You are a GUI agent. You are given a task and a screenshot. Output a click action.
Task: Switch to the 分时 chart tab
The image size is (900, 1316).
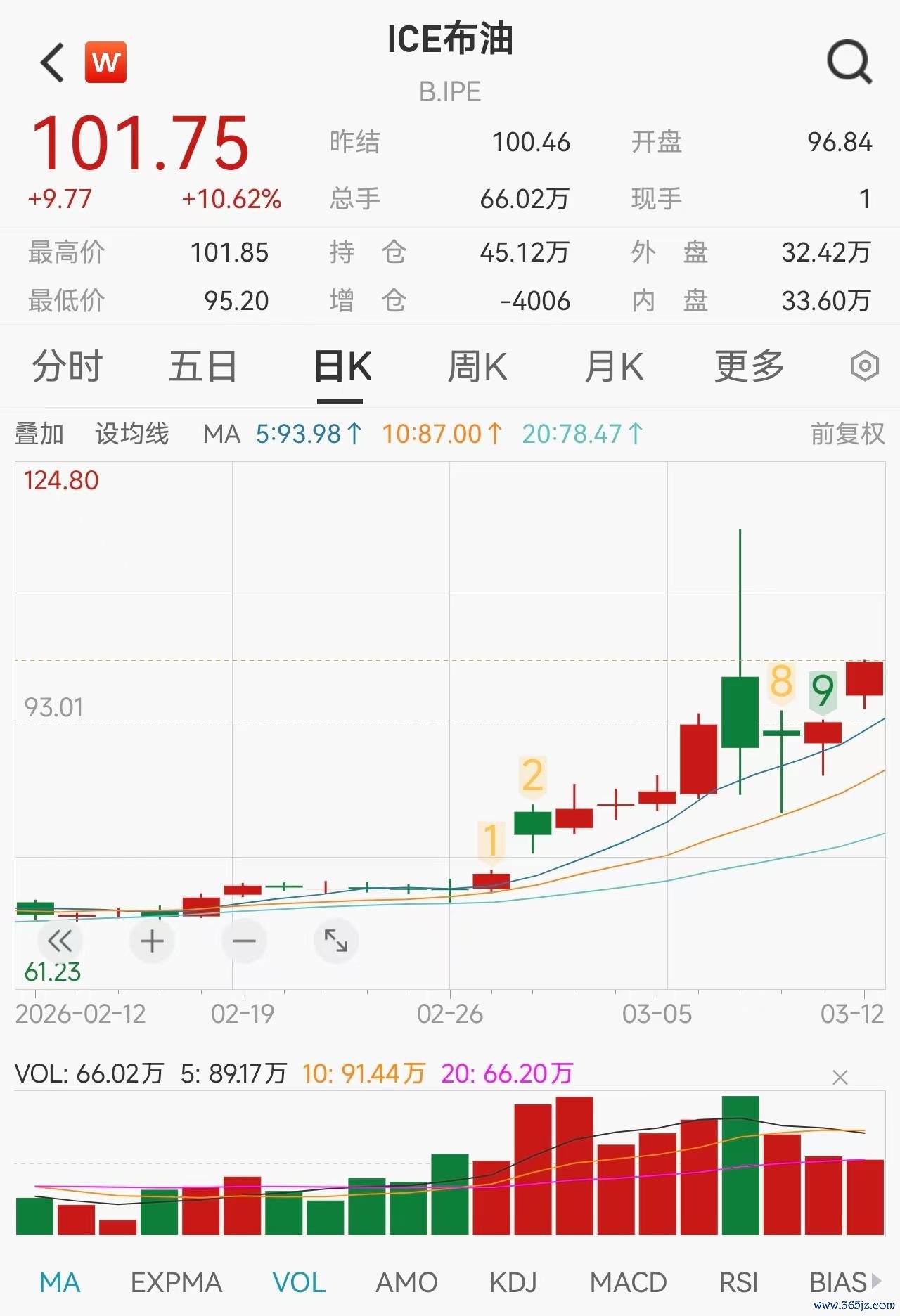[x=67, y=366]
